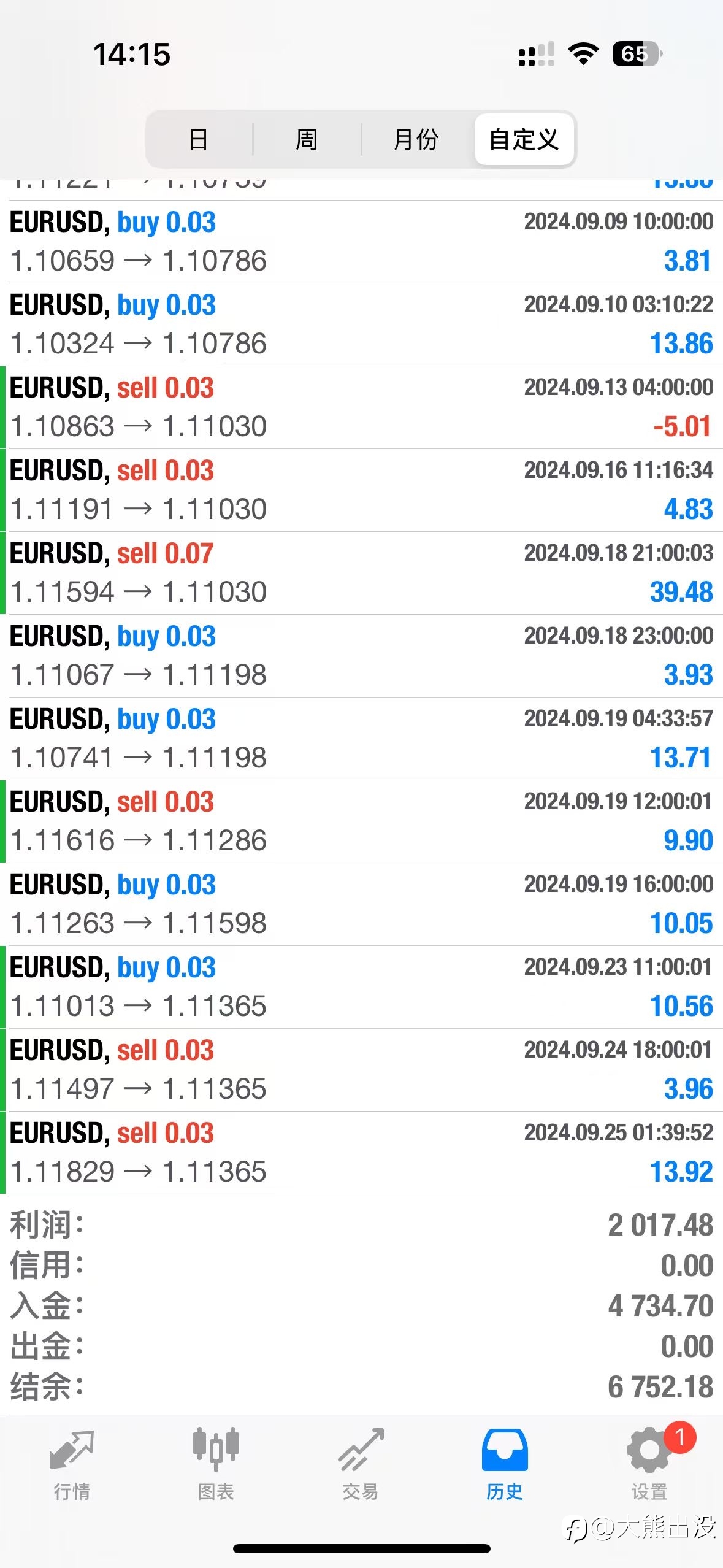The height and width of the screenshot is (1568, 723).
Task: Switch to the 日 period filter
Action: tap(199, 139)
